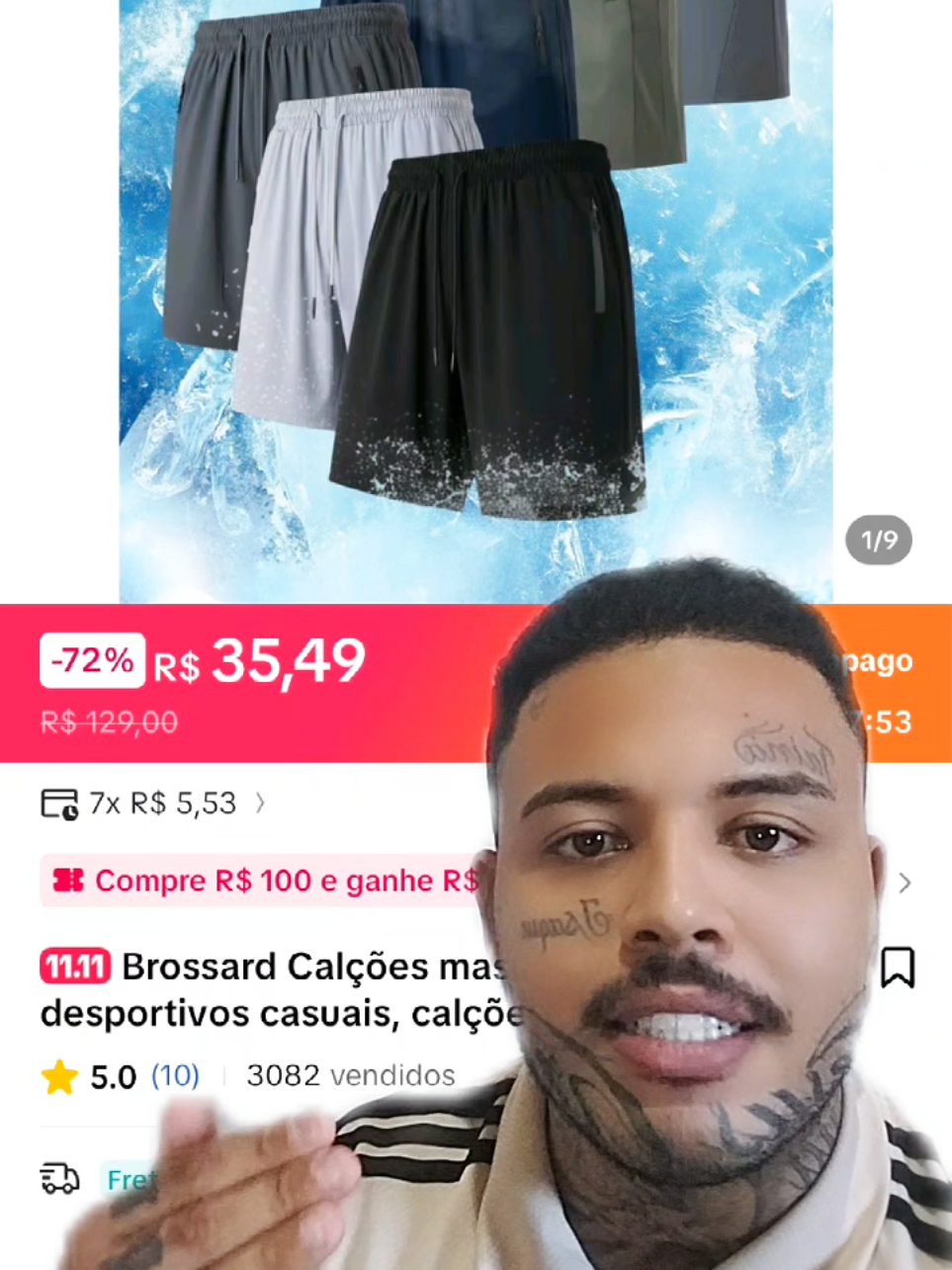The width and height of the screenshot is (952, 1270).
Task: Click the -72% discount badge
Action: [x=91, y=660]
